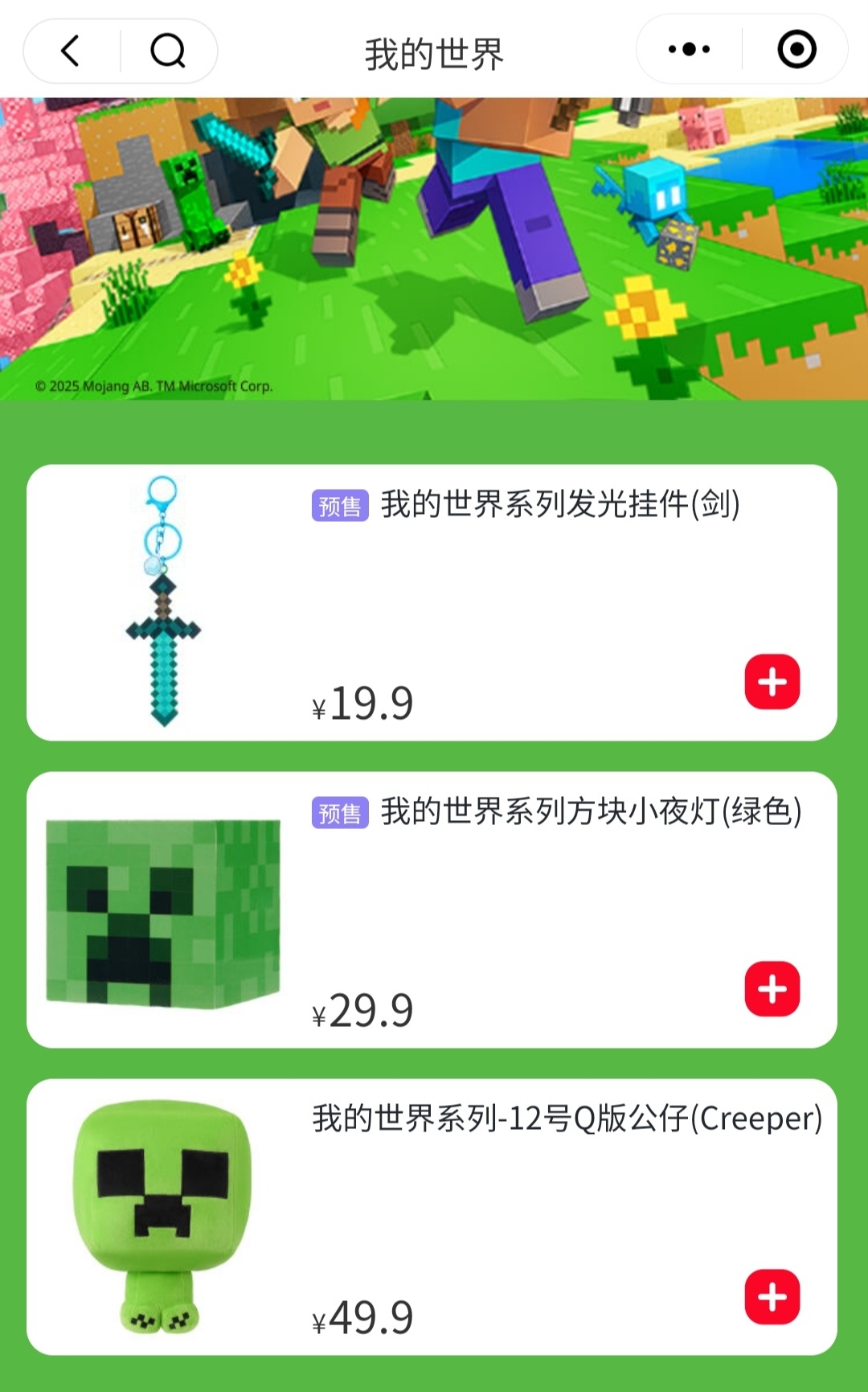Add 我的世界系列发光挂件(剑) to cart

point(772,682)
